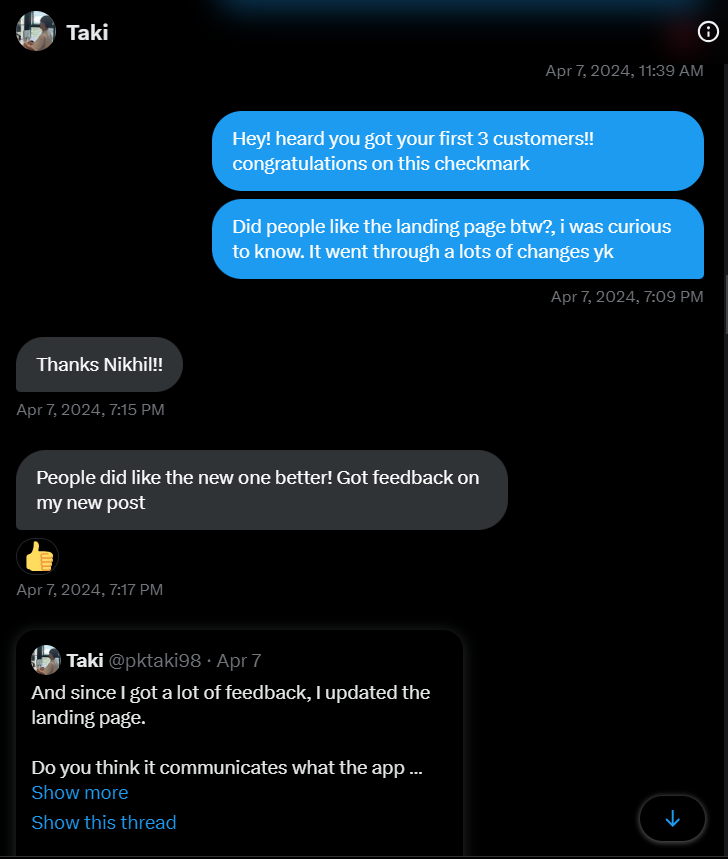
Task: Click Taki's profile avatar in the header
Action: pyautogui.click(x=36, y=31)
